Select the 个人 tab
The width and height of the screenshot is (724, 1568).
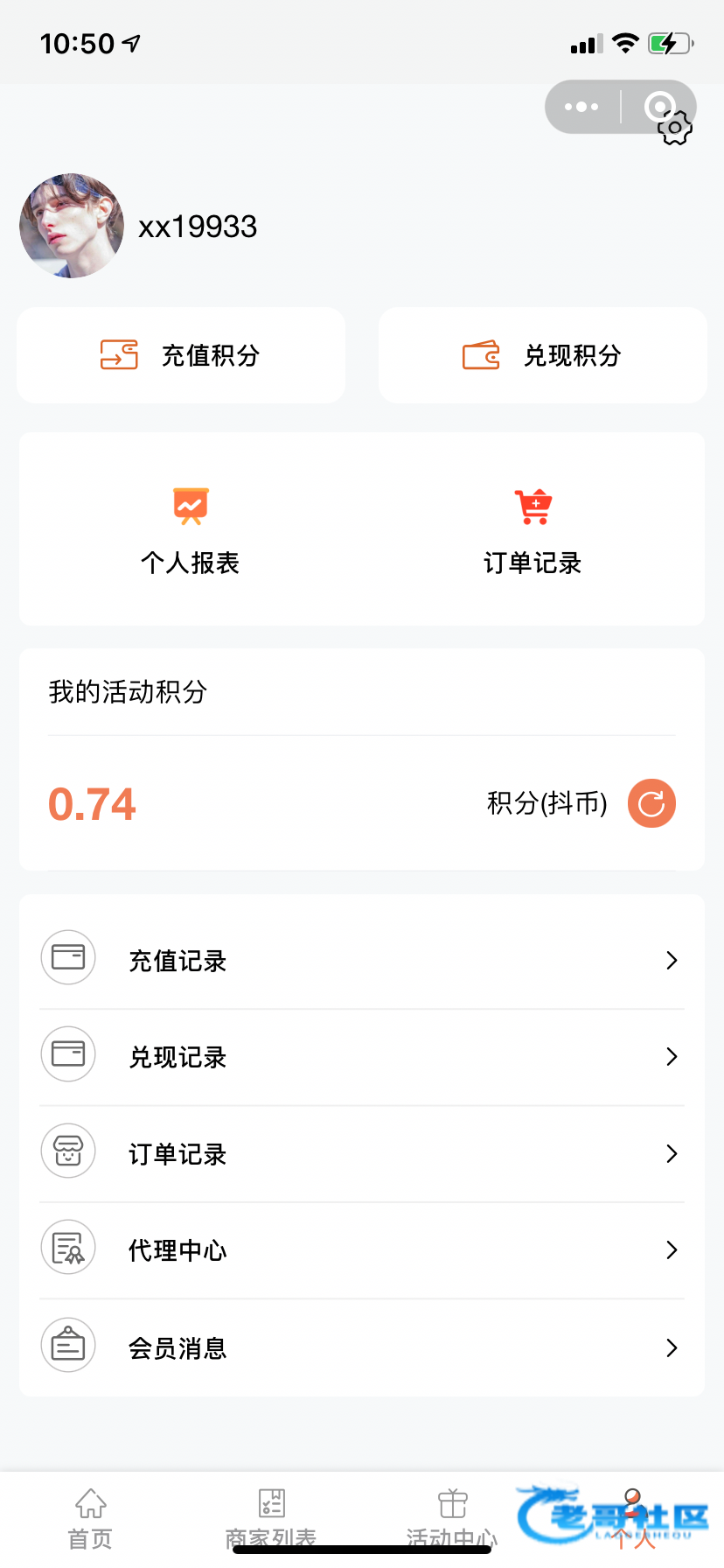click(633, 1518)
